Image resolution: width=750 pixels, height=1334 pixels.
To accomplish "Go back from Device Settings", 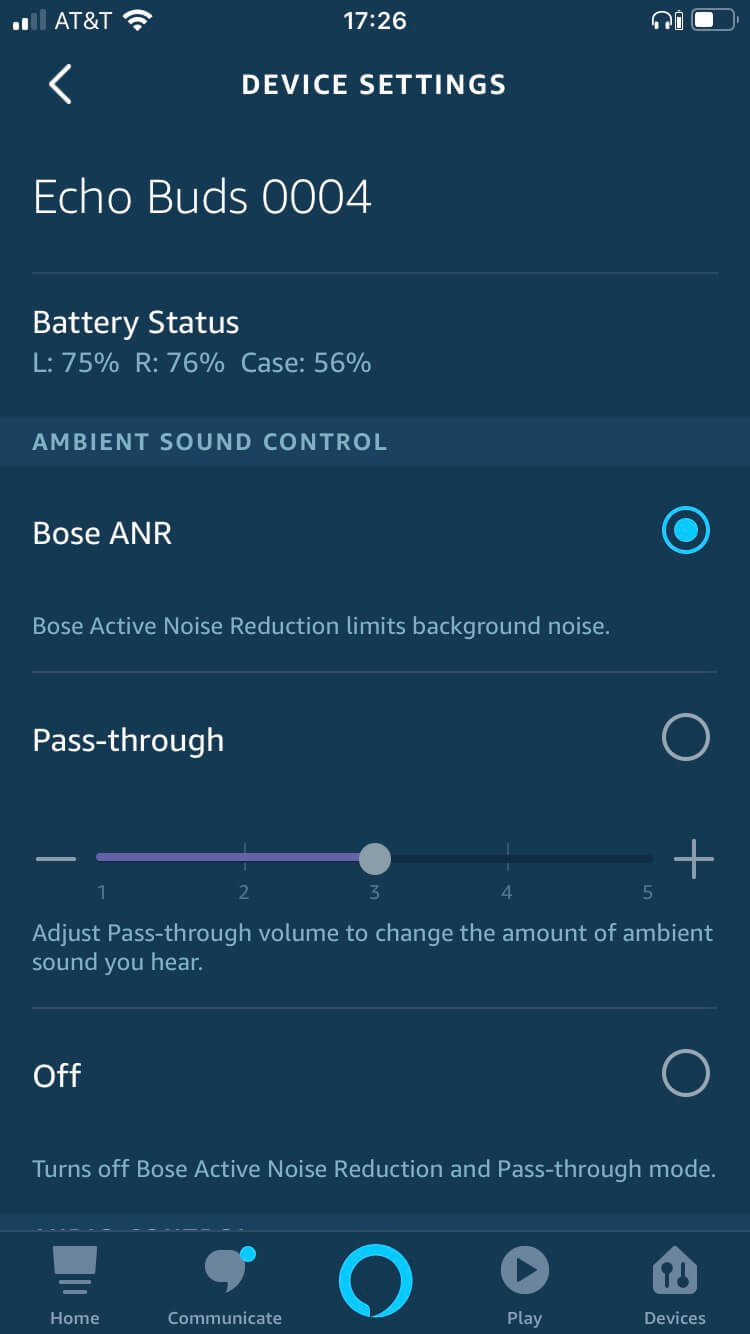I will (60, 85).
